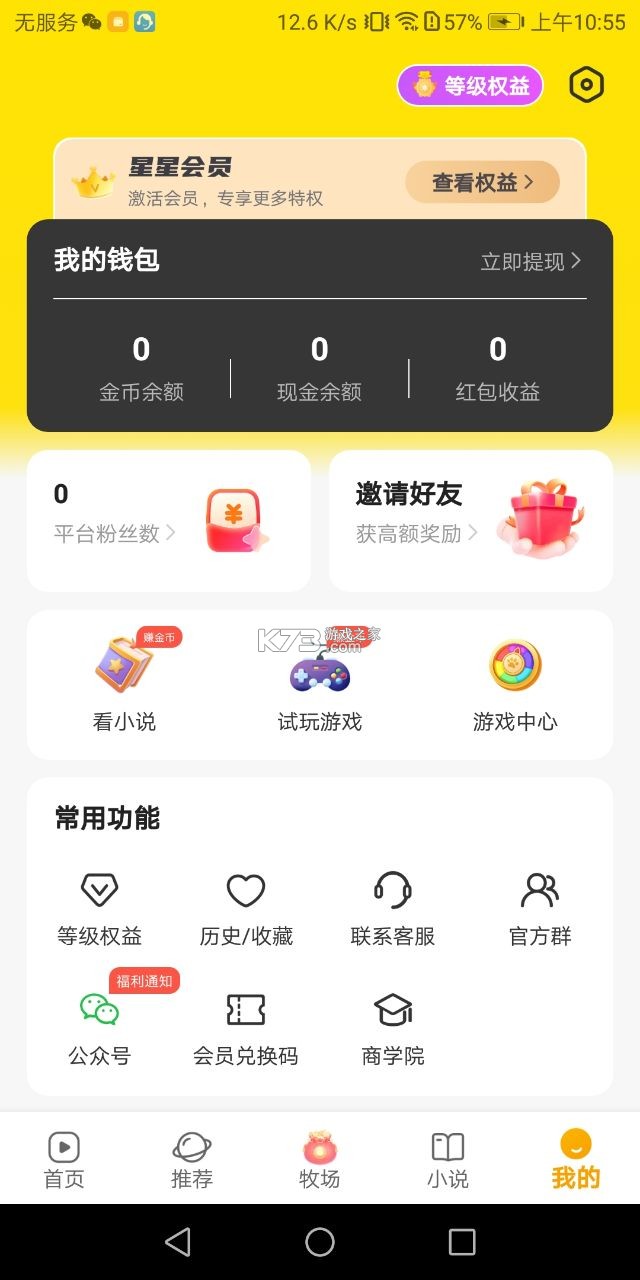Open the settings hexagon icon
The height and width of the screenshot is (1280, 640).
[x=586, y=86]
